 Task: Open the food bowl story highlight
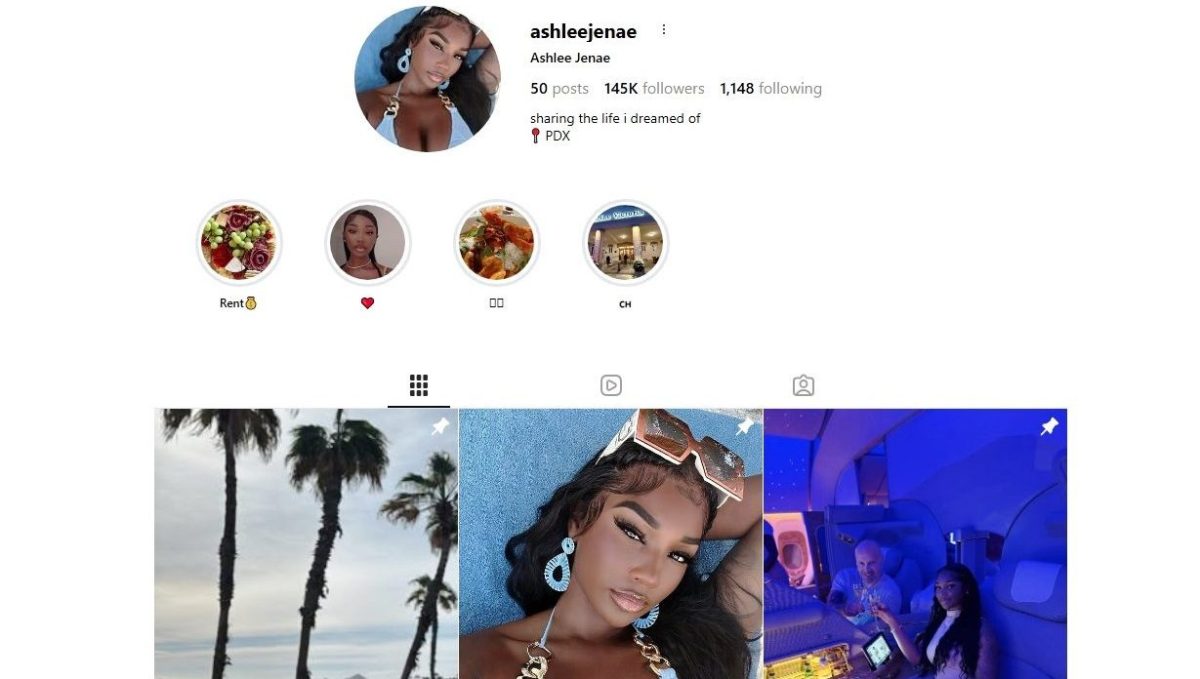(x=496, y=243)
